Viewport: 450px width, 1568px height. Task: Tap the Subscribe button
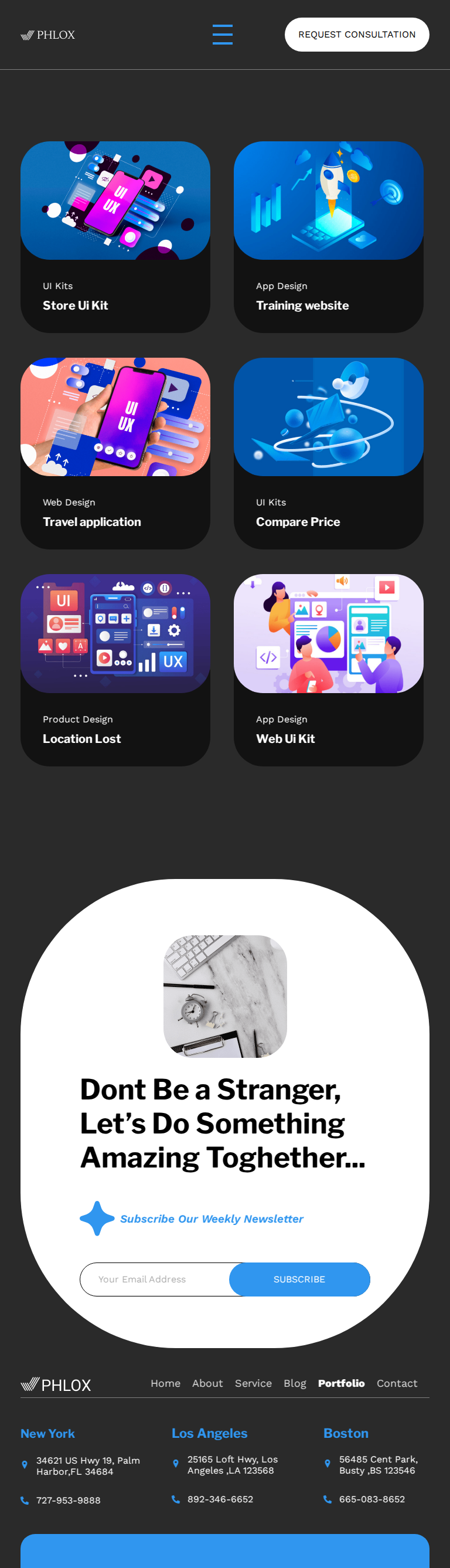(299, 1279)
